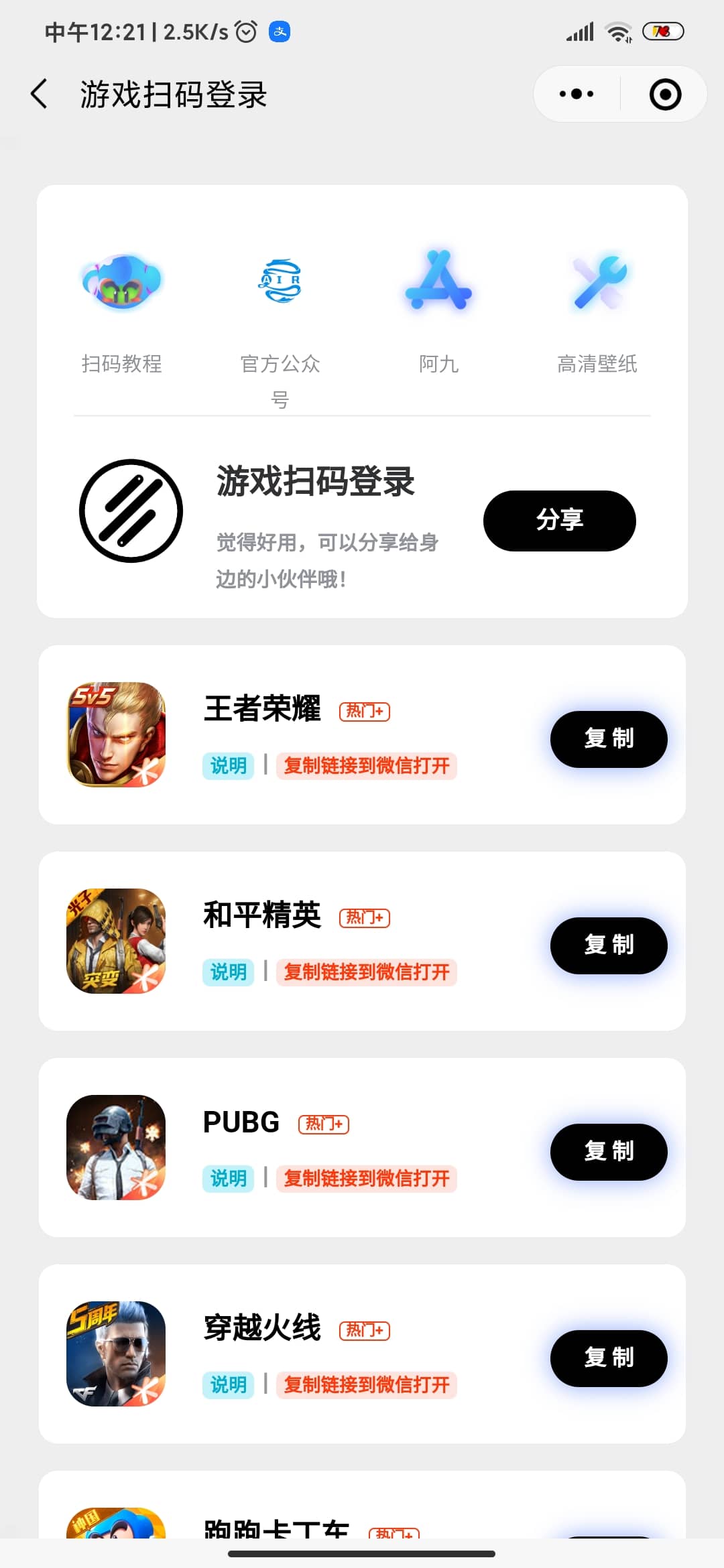This screenshot has height=1568, width=724.
Task: Copy the 穿越火线 login link
Action: (608, 1358)
